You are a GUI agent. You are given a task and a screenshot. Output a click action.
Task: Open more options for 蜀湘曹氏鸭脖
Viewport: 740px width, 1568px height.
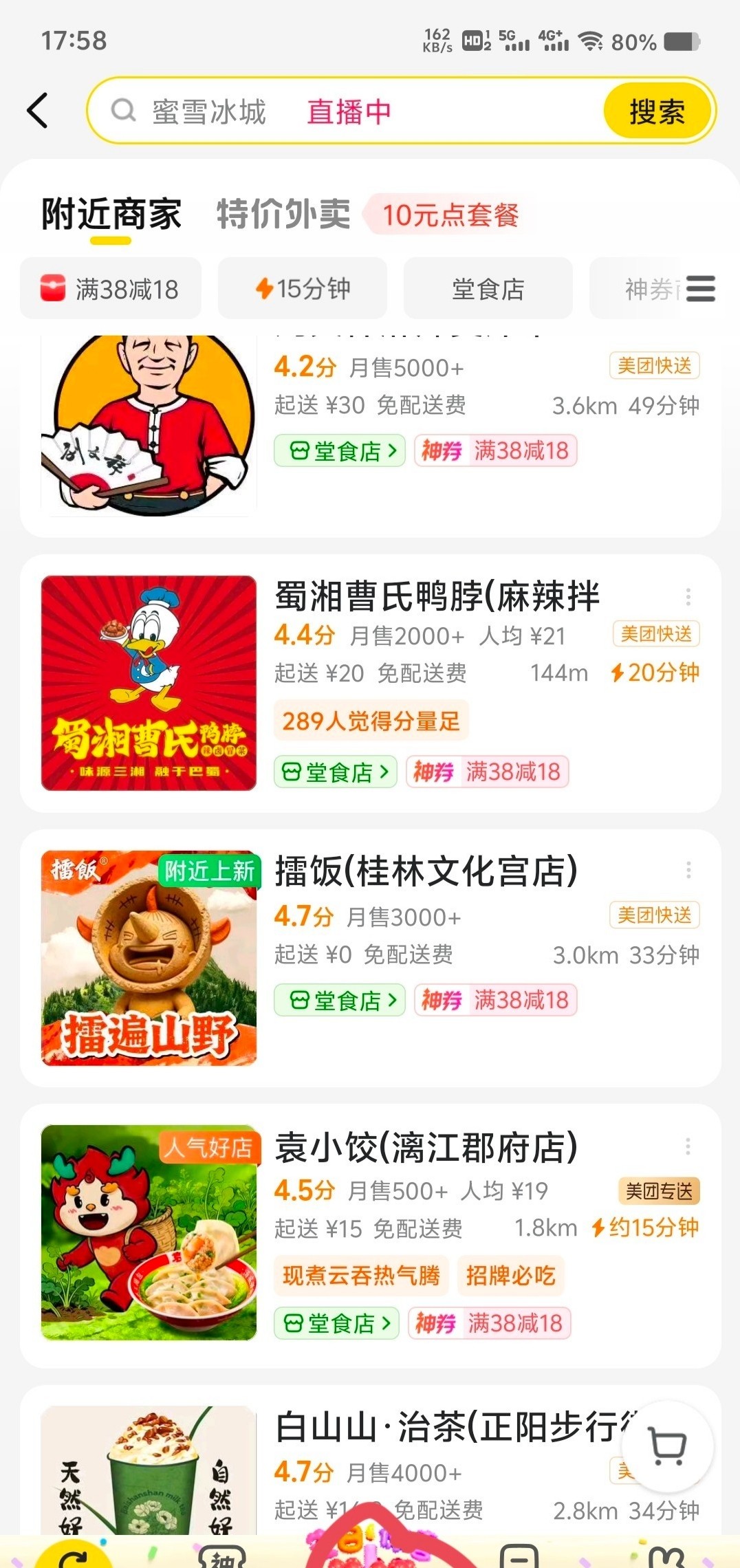(688, 597)
